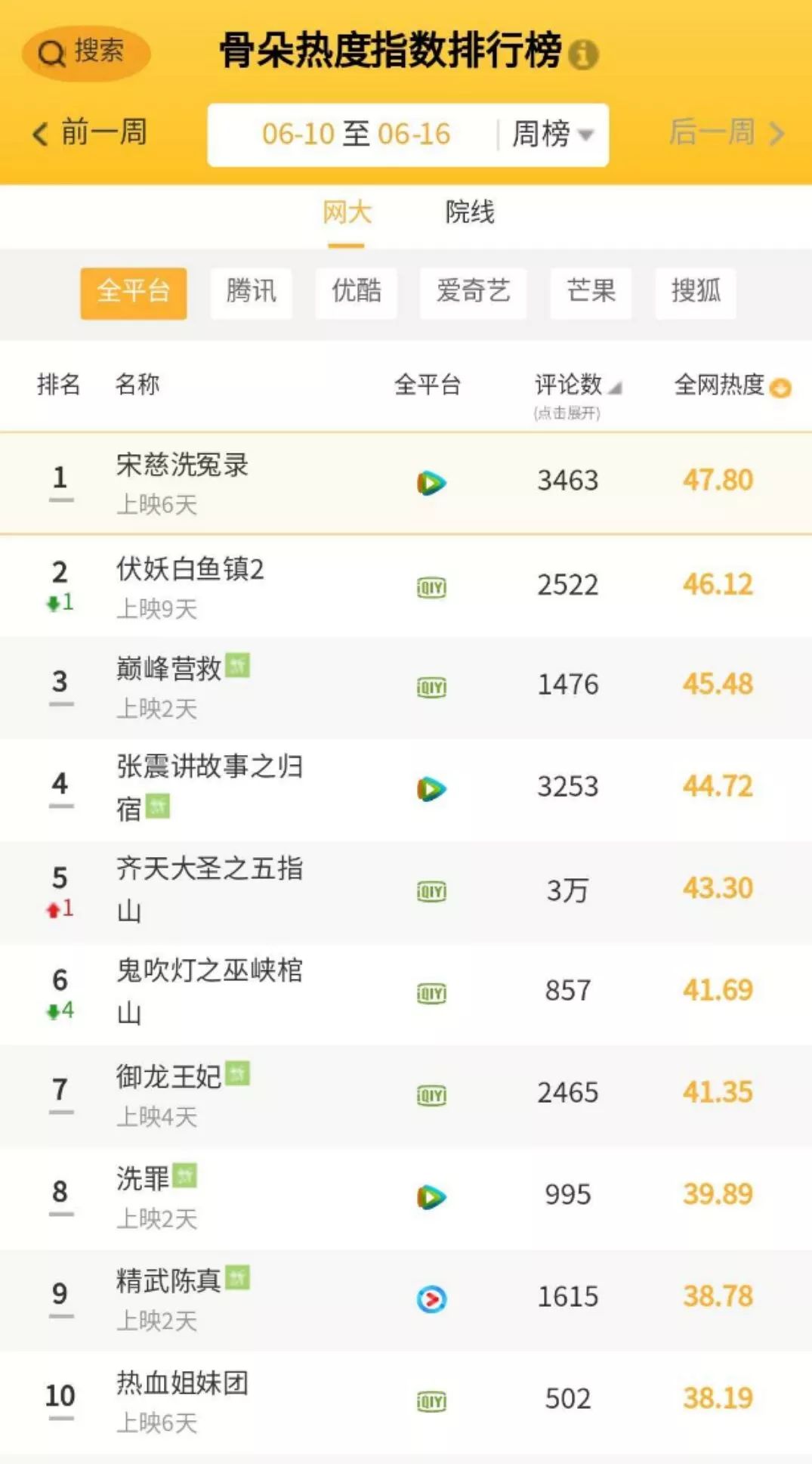Image resolution: width=812 pixels, height=1464 pixels.
Task: Filter by 优酷 platform
Action: (357, 292)
